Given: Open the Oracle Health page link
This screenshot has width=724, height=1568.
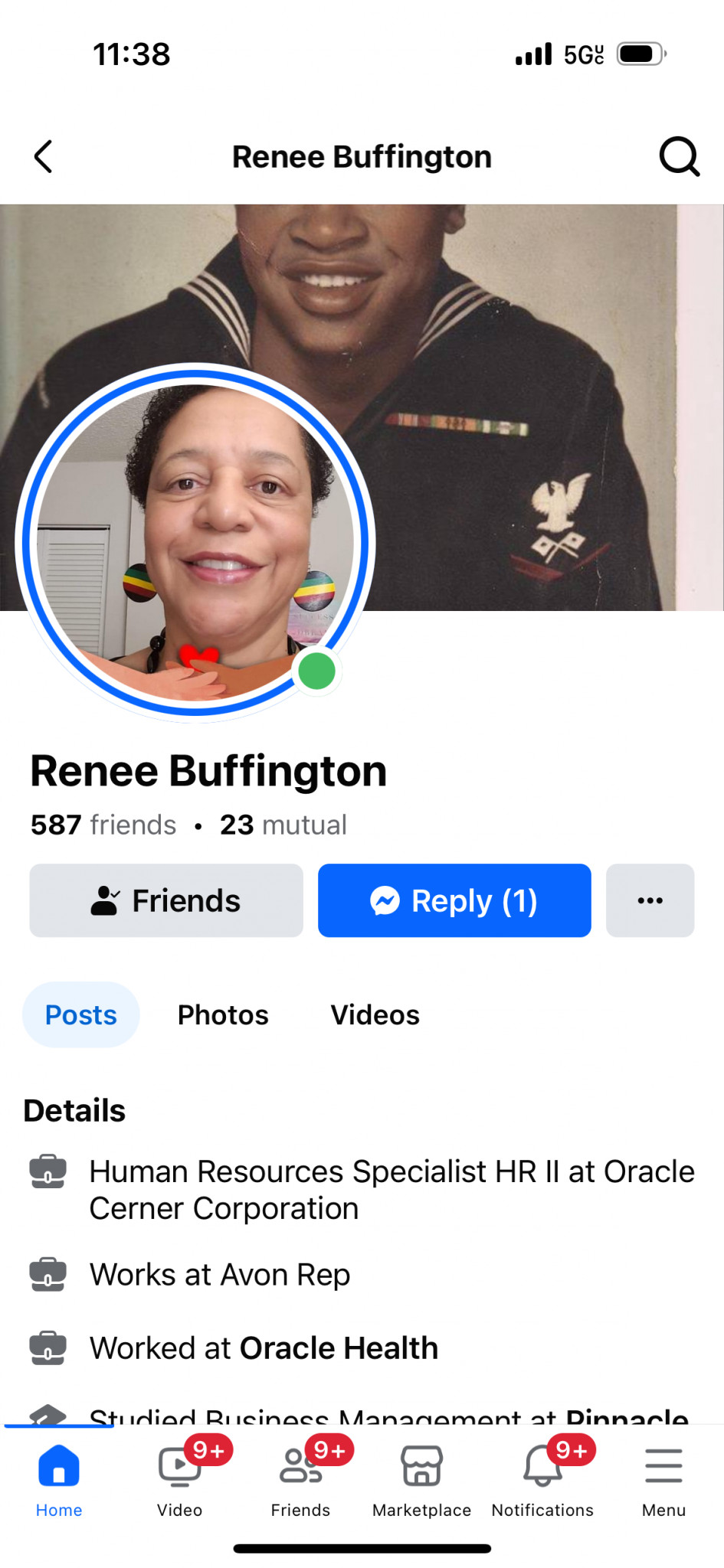Looking at the screenshot, I should [x=339, y=1348].
